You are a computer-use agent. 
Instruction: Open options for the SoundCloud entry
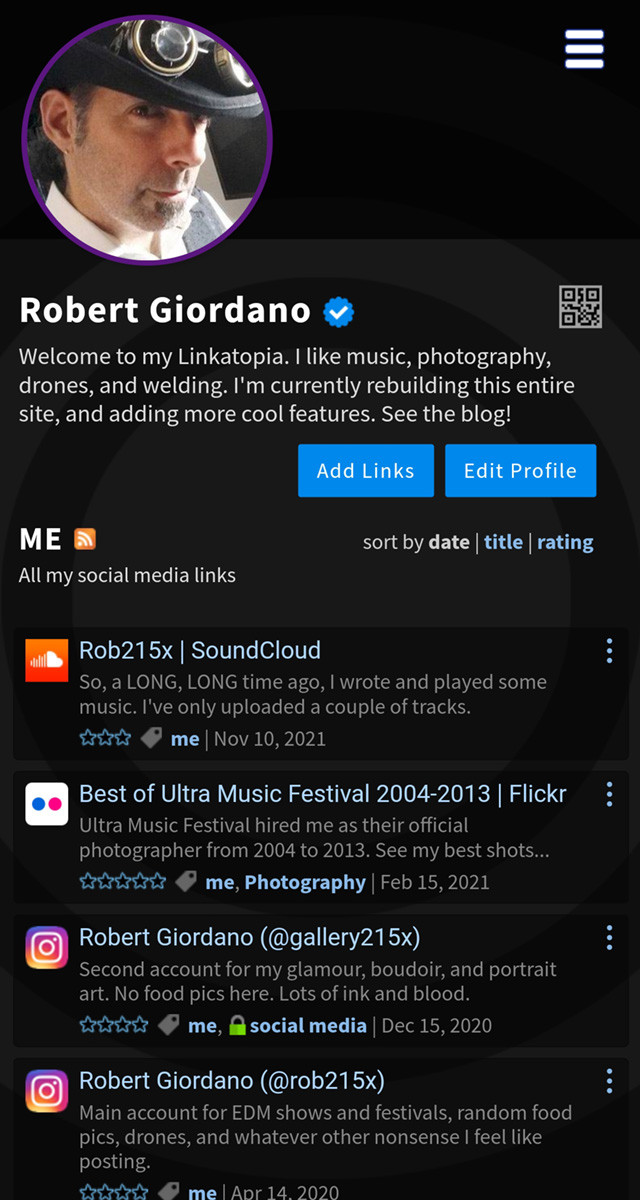click(x=609, y=652)
